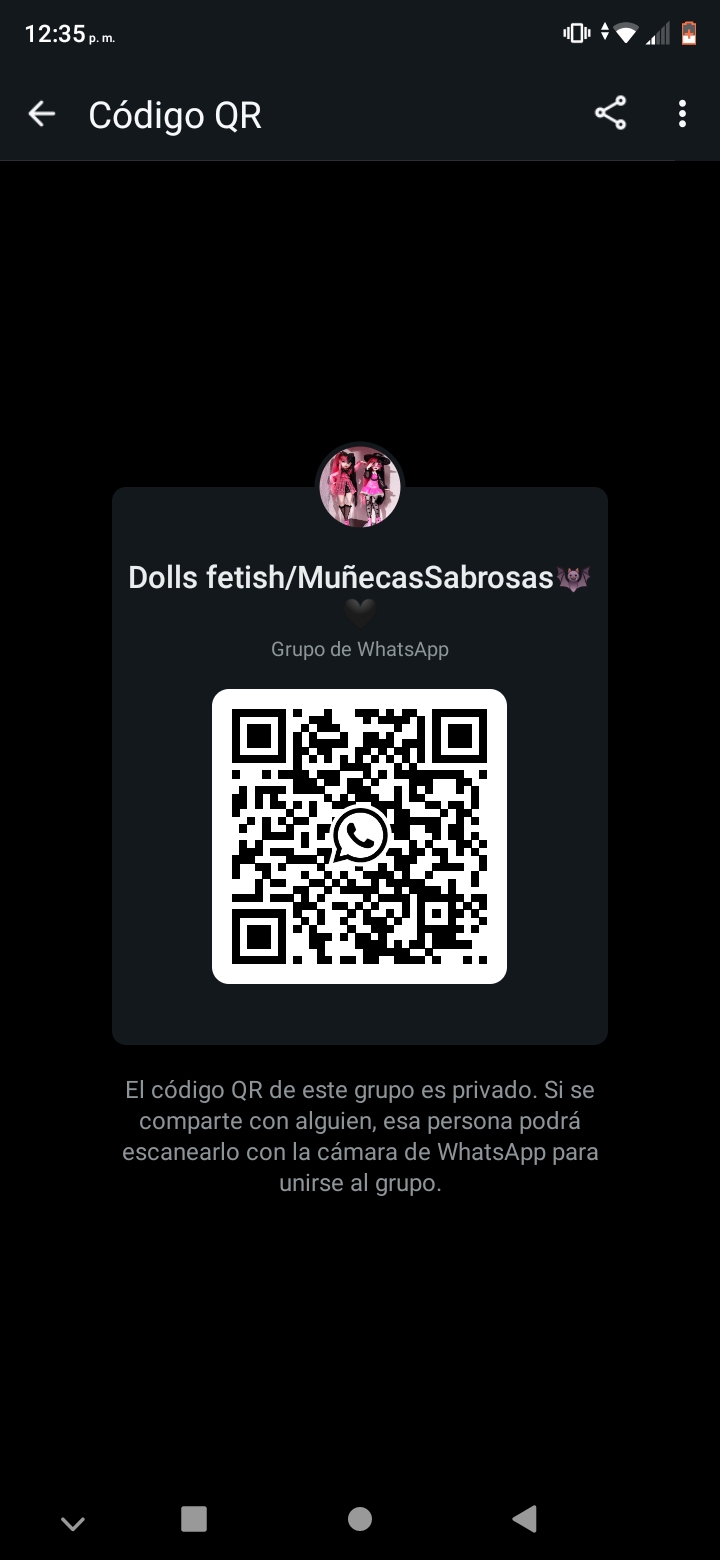Screen dimensions: 720x1560
Task: Open recent apps with the square button
Action: coord(194,1519)
